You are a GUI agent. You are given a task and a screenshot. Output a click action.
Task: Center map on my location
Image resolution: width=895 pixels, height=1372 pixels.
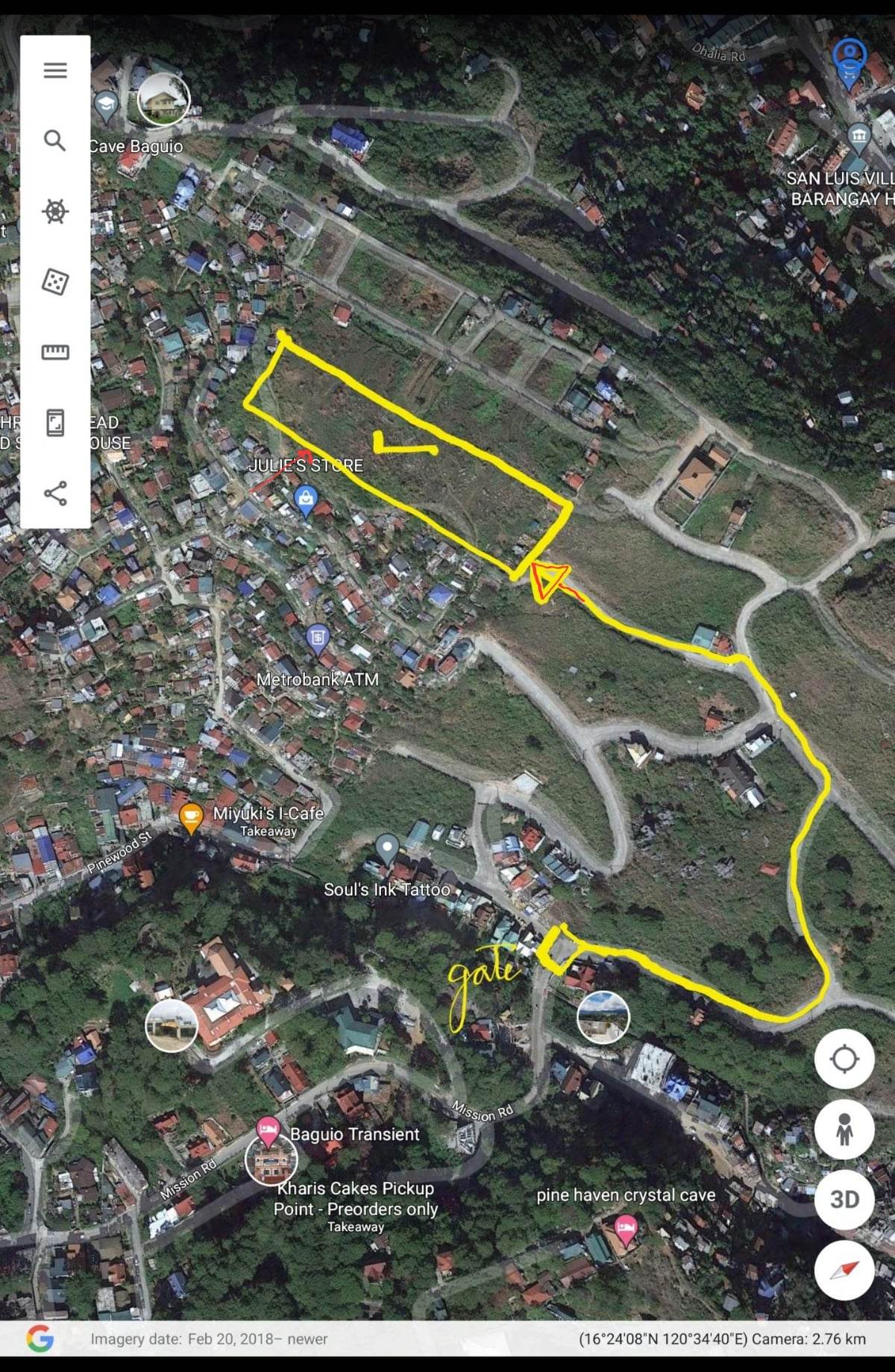[x=844, y=1059]
